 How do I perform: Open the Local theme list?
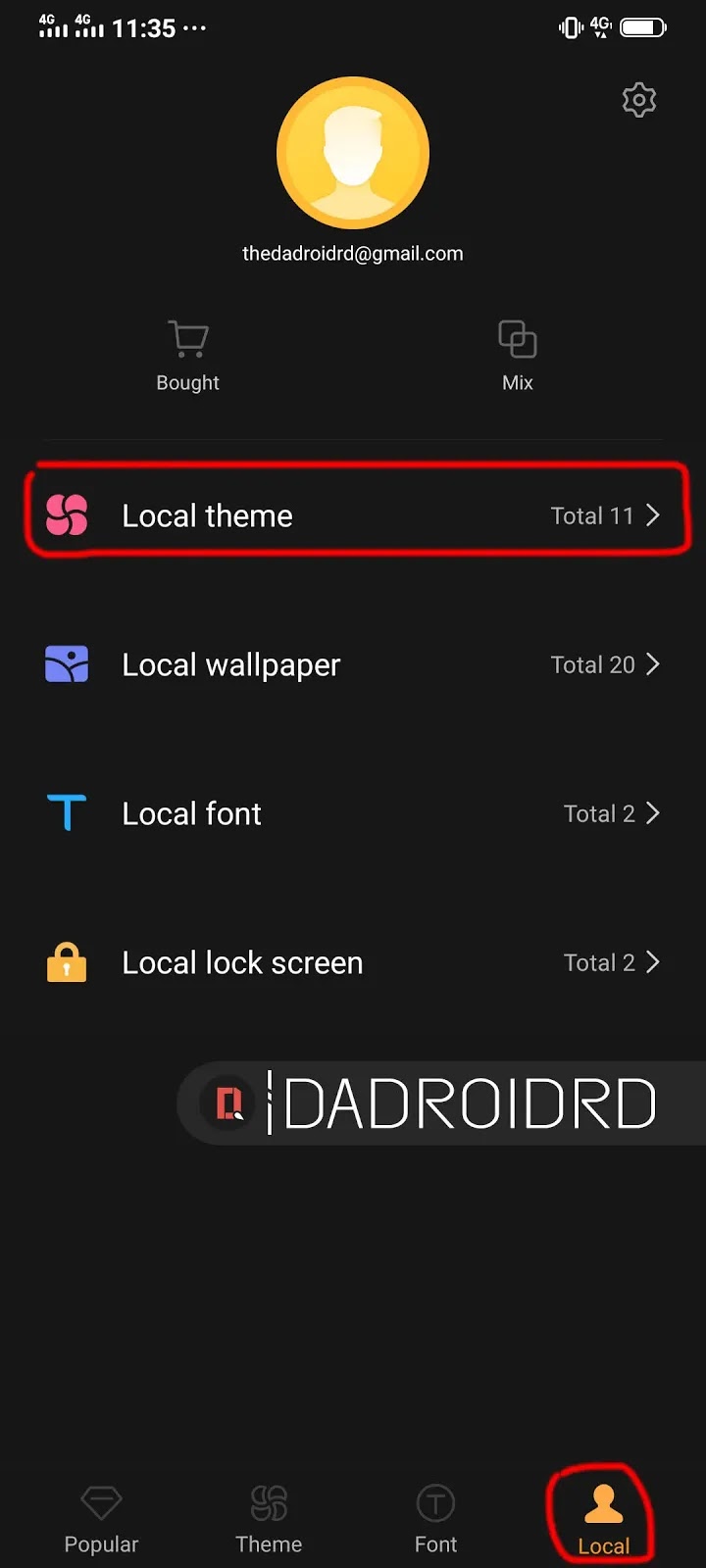(353, 515)
